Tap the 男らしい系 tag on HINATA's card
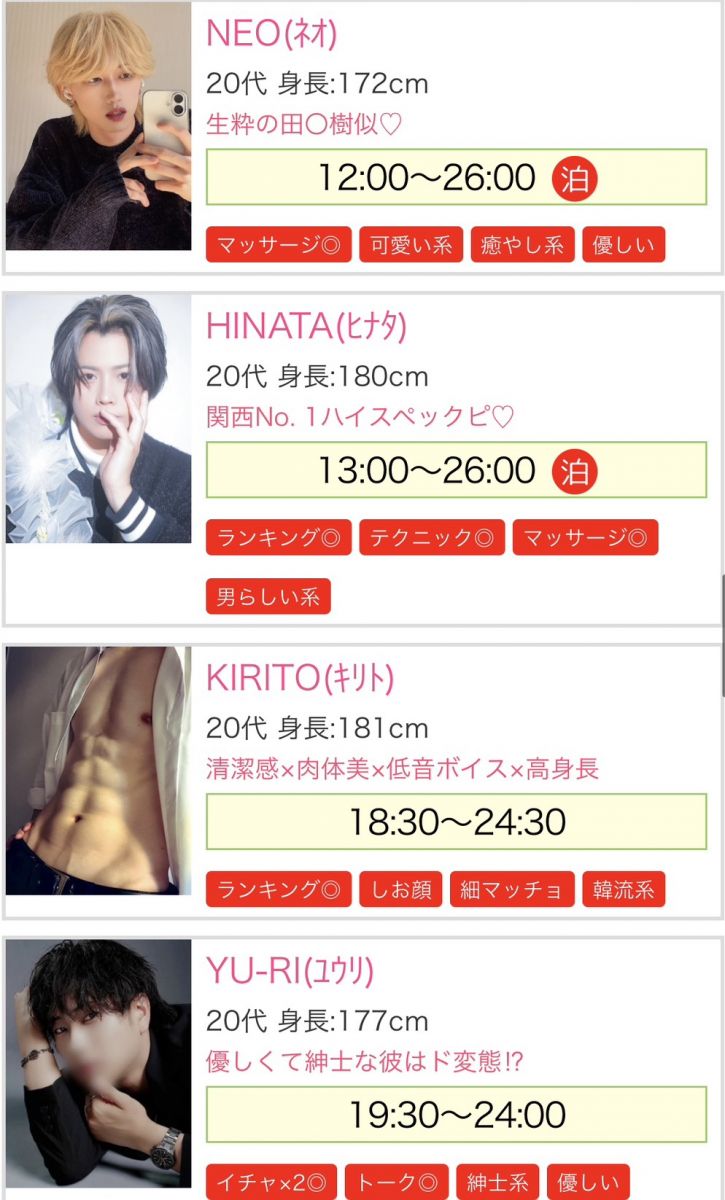The image size is (725, 1200). (x=268, y=597)
